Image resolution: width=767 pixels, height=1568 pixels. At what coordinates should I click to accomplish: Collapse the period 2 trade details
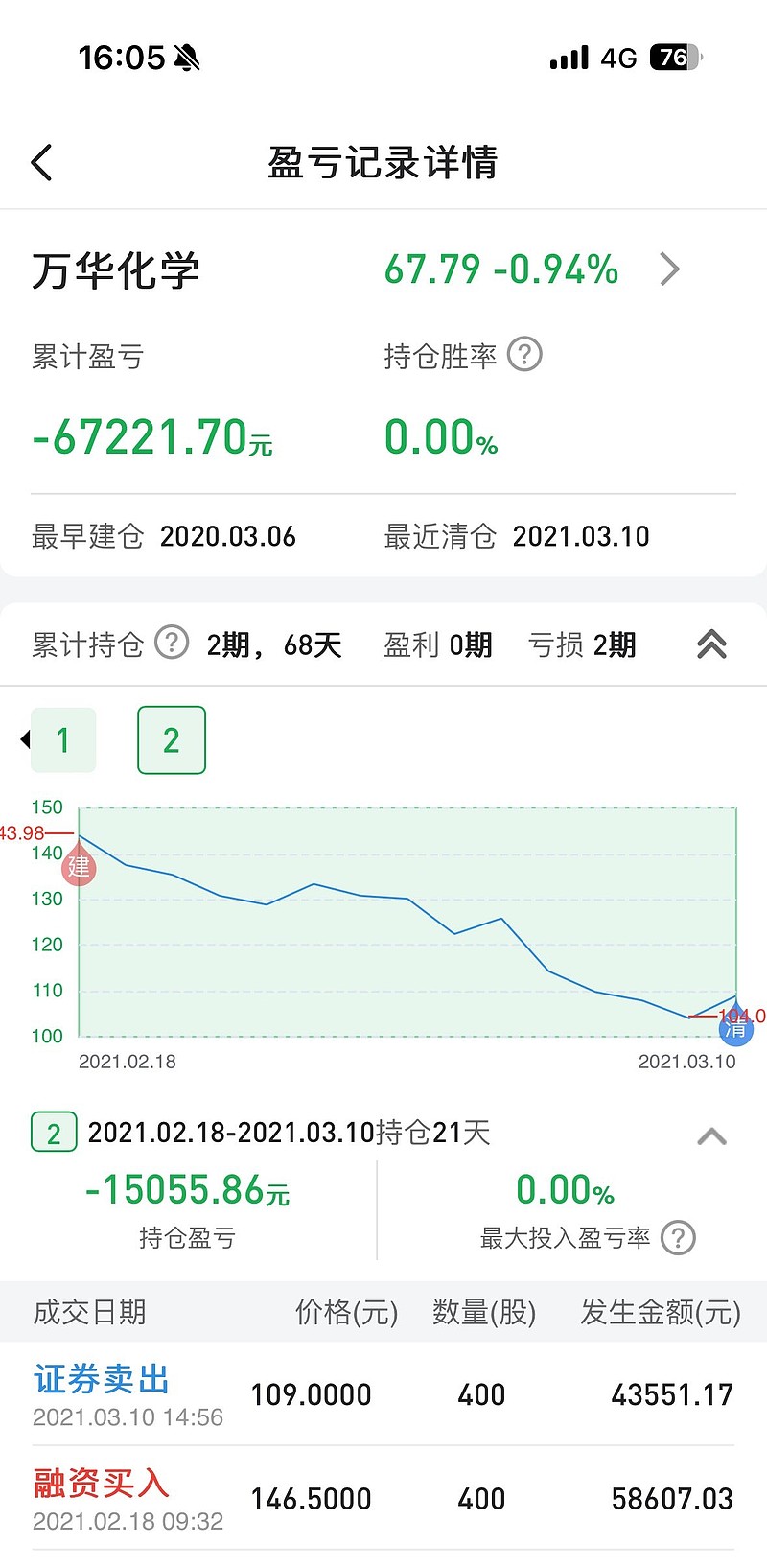pos(711,1136)
